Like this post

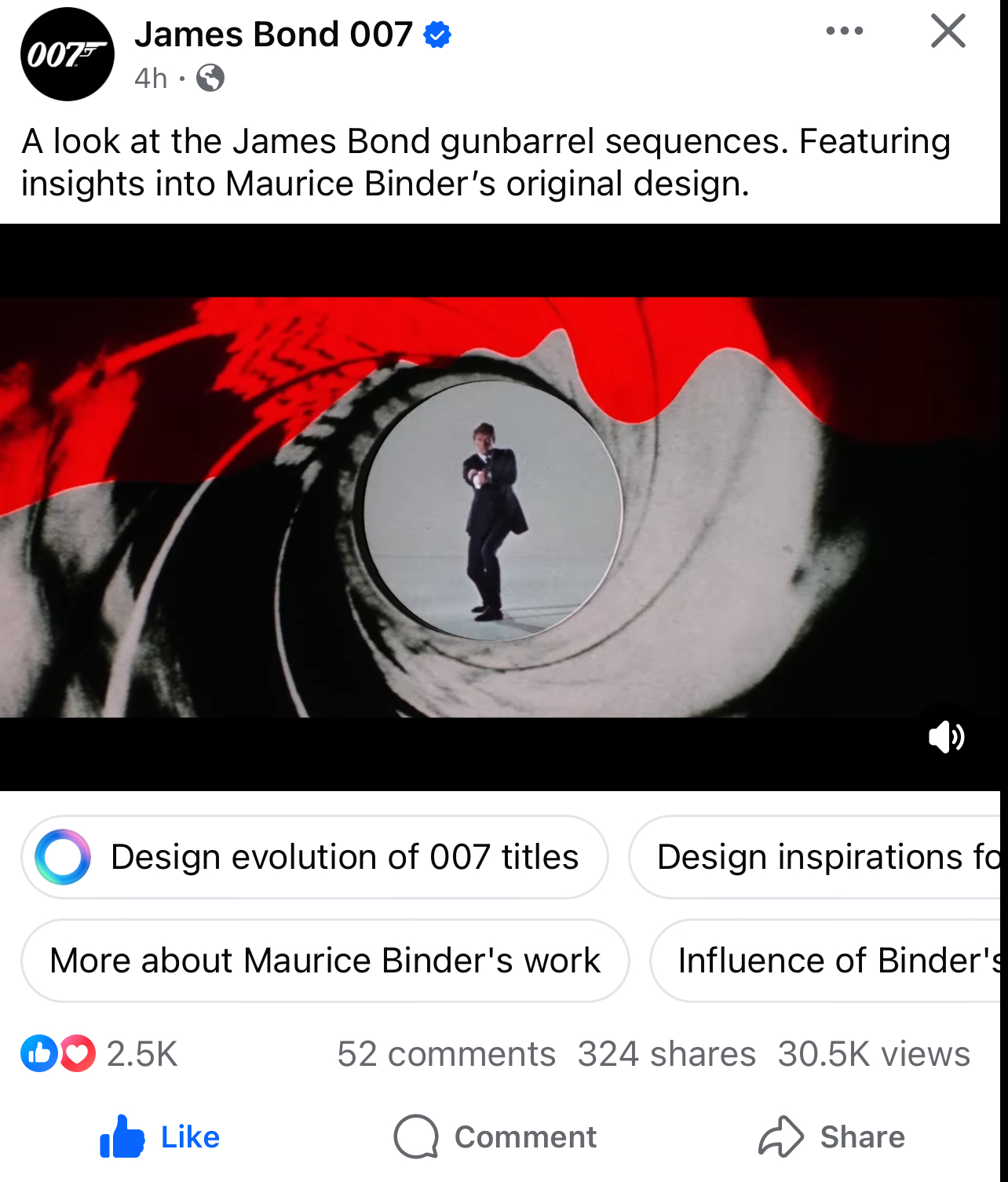click(160, 1136)
